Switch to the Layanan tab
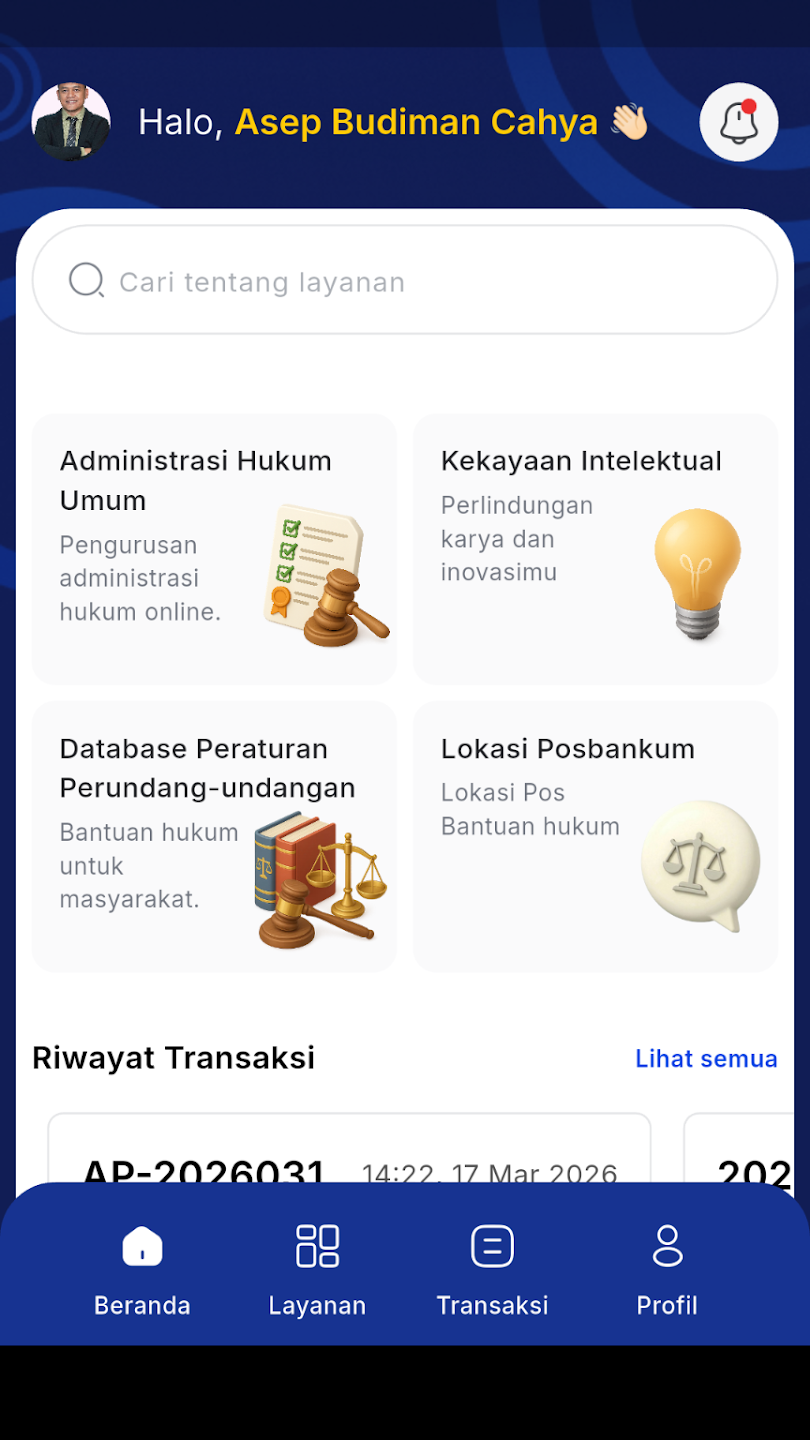The width and height of the screenshot is (810, 1440). [x=317, y=1270]
